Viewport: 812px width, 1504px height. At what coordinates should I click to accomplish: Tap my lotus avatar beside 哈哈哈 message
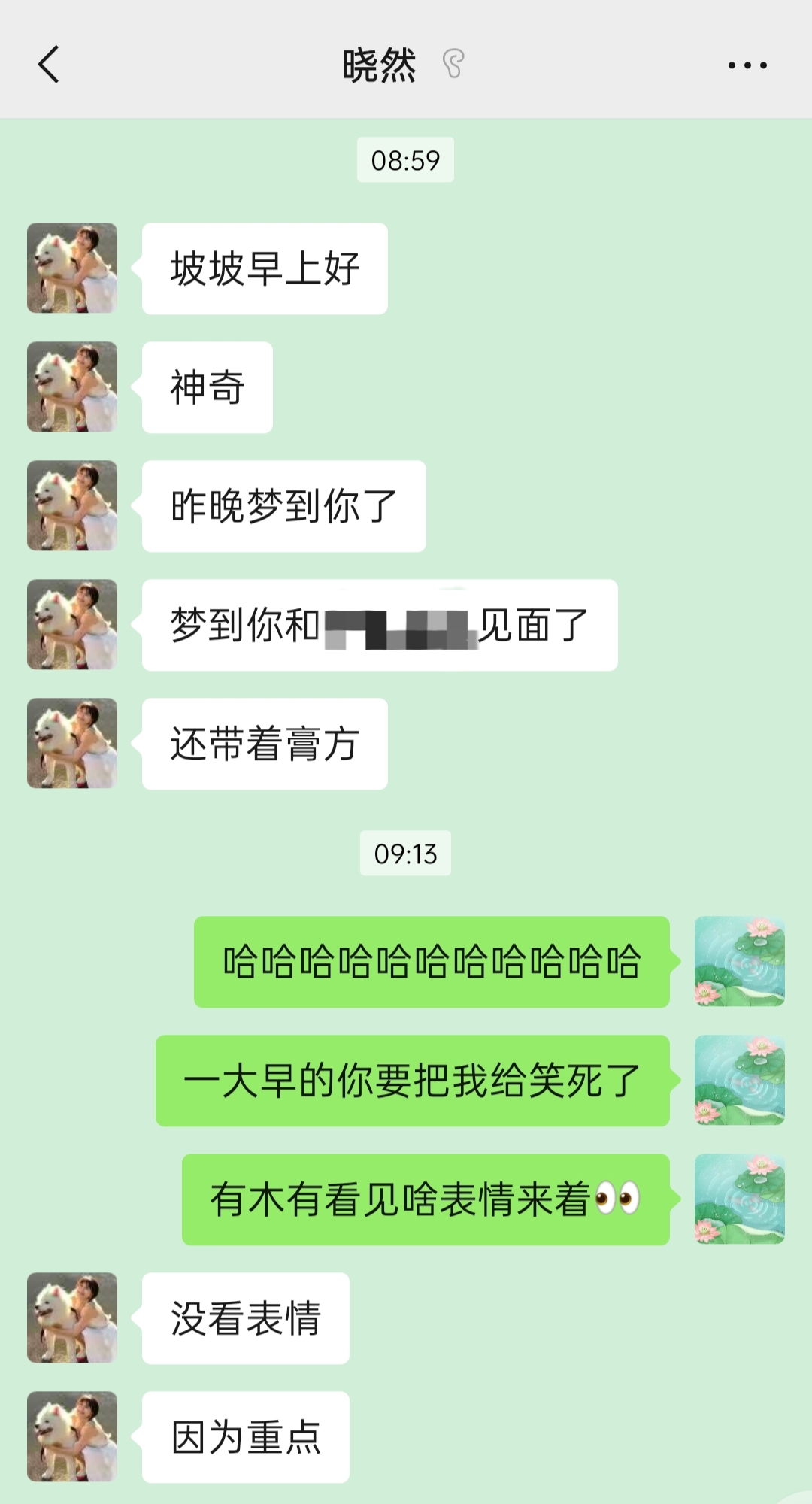(739, 961)
